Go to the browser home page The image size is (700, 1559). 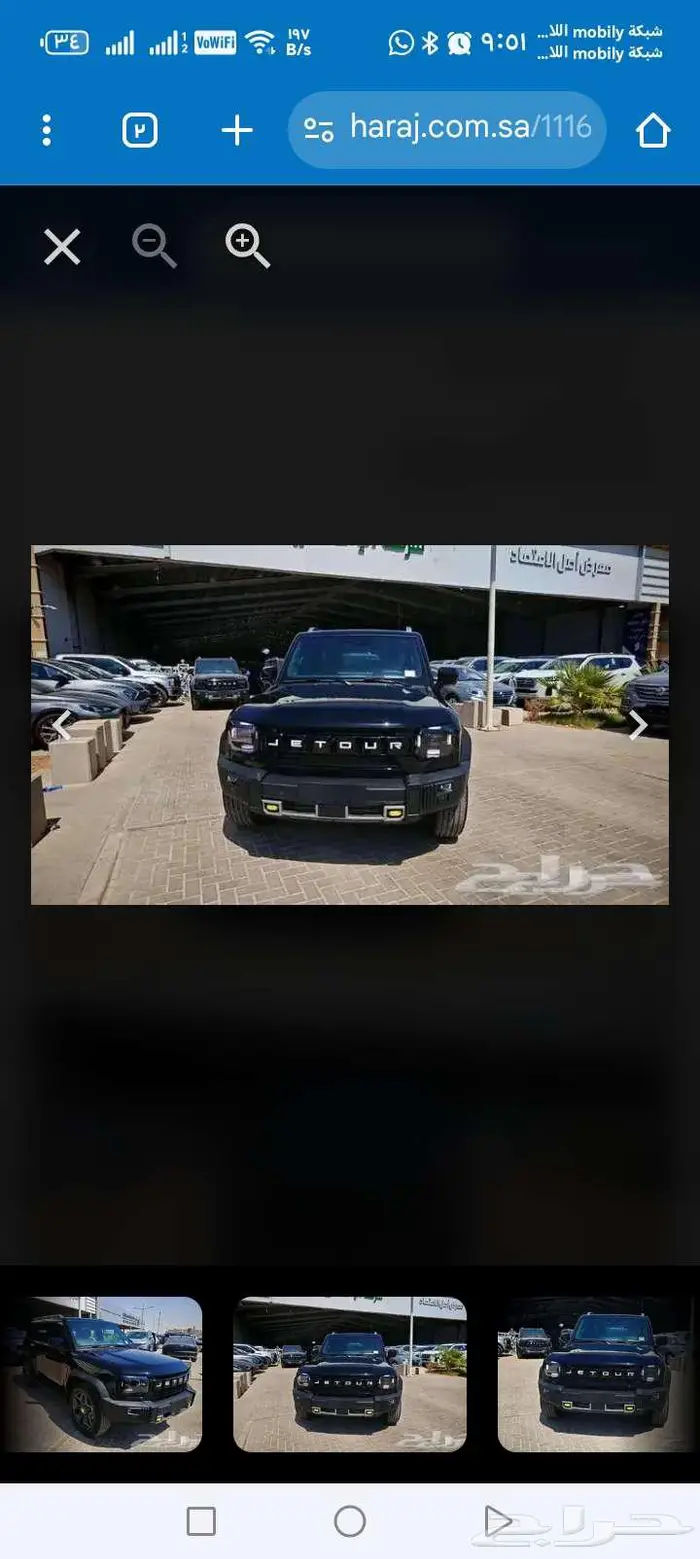[x=652, y=130]
